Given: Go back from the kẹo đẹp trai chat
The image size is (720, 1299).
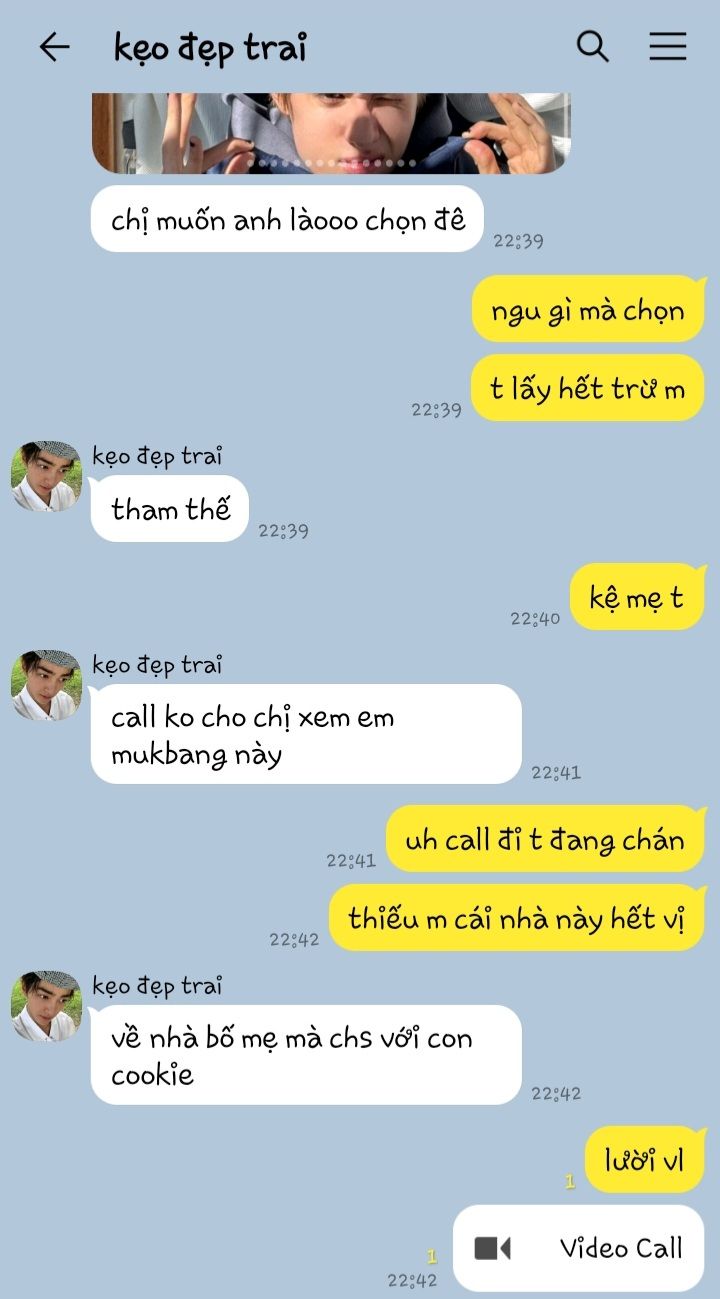Looking at the screenshot, I should [54, 47].
